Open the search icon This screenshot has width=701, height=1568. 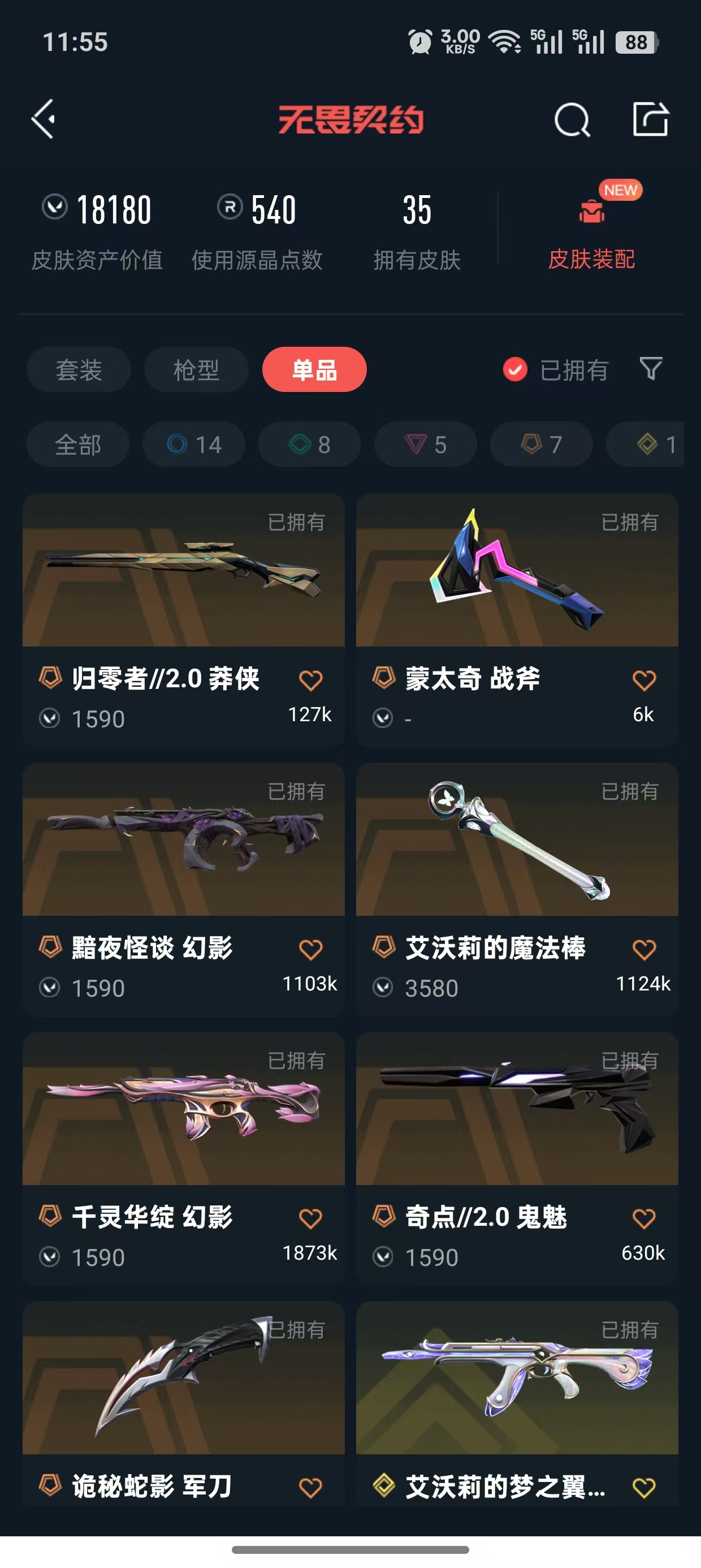point(572,119)
